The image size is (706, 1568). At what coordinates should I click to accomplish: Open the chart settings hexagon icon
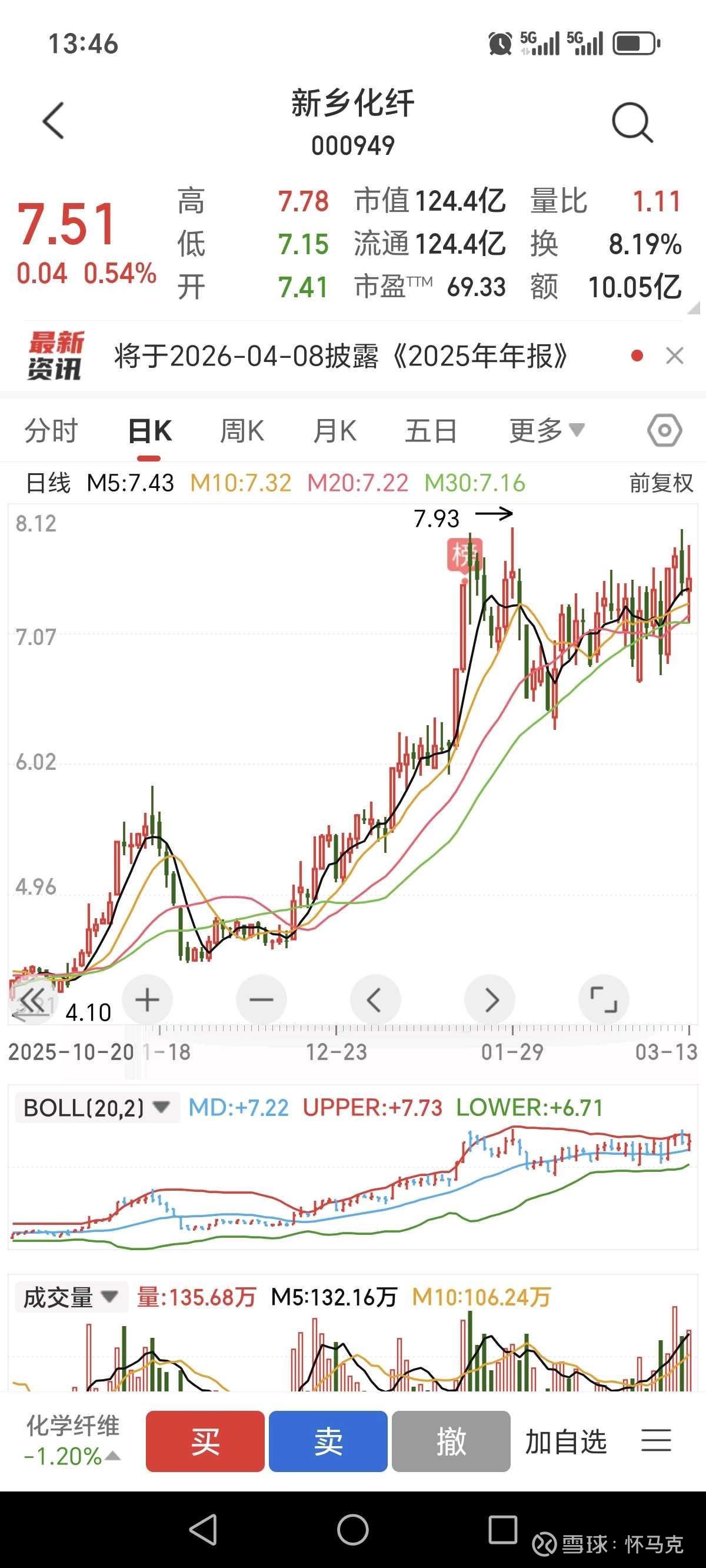[664, 431]
